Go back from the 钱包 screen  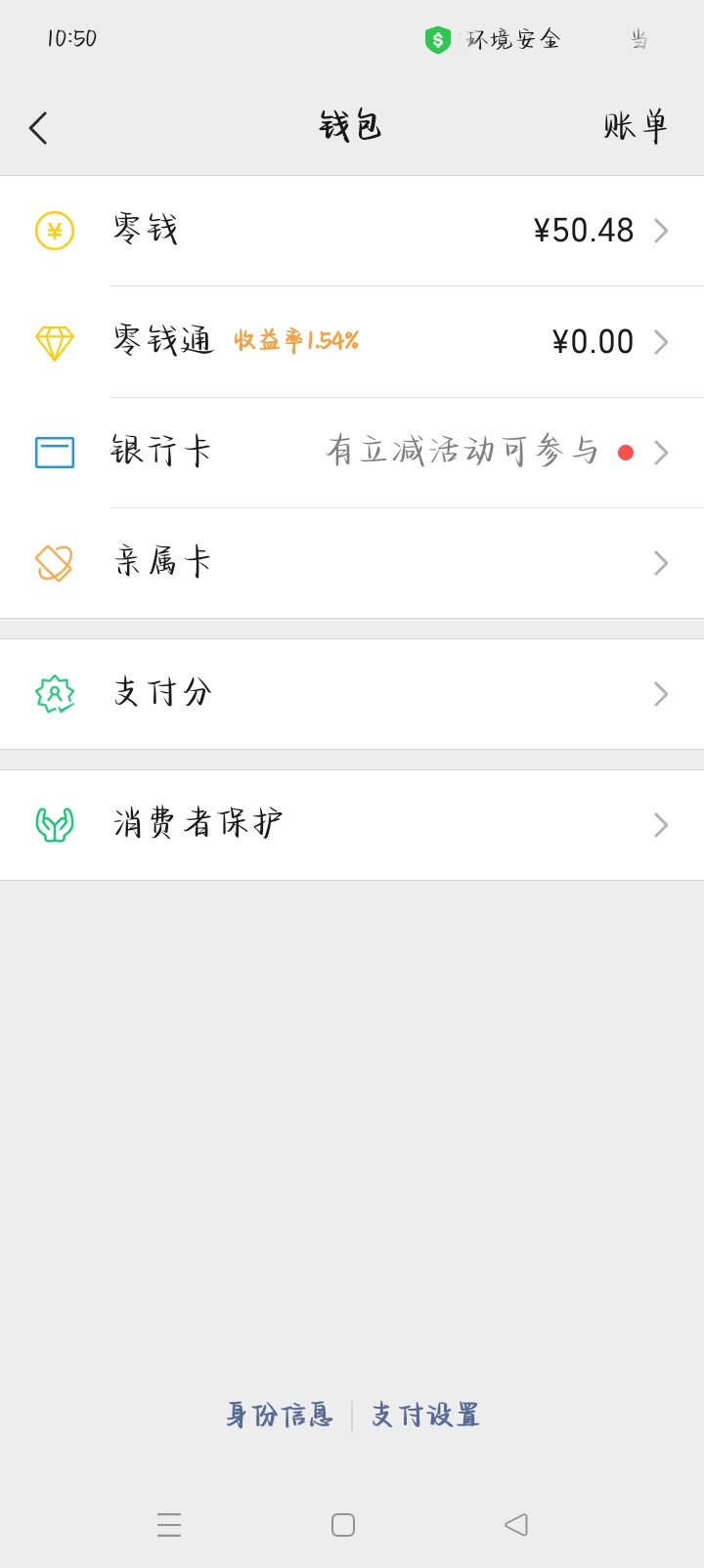coord(38,128)
